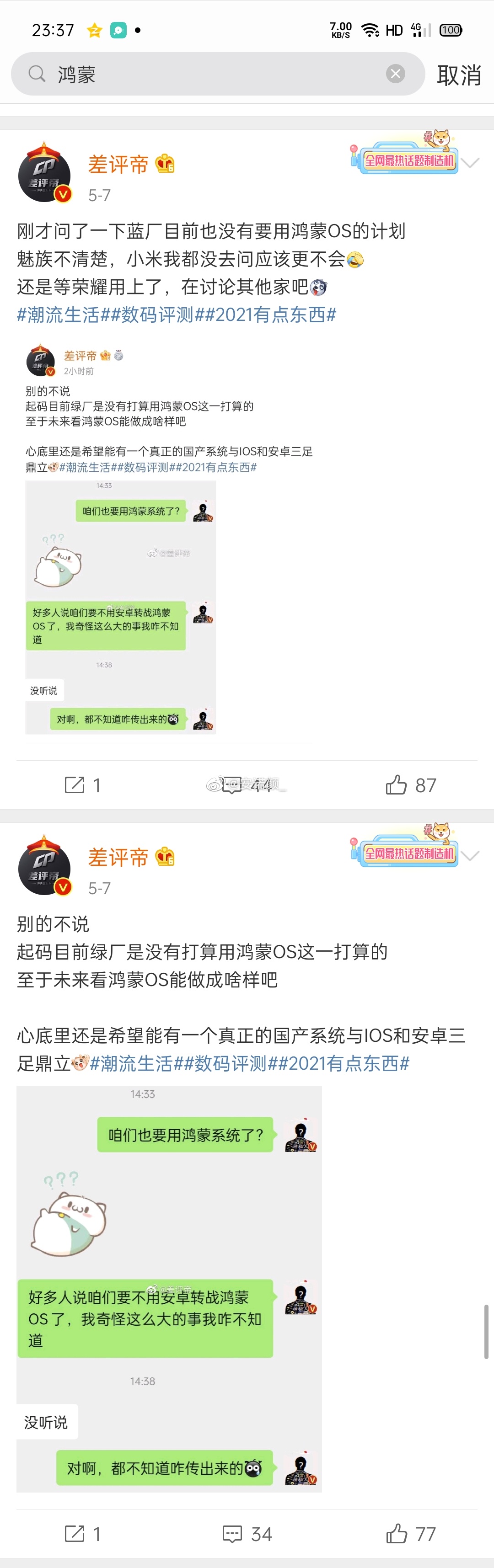Open hashtag #数码评测# in second post
494x1568 pixels.
[x=221, y=1063]
